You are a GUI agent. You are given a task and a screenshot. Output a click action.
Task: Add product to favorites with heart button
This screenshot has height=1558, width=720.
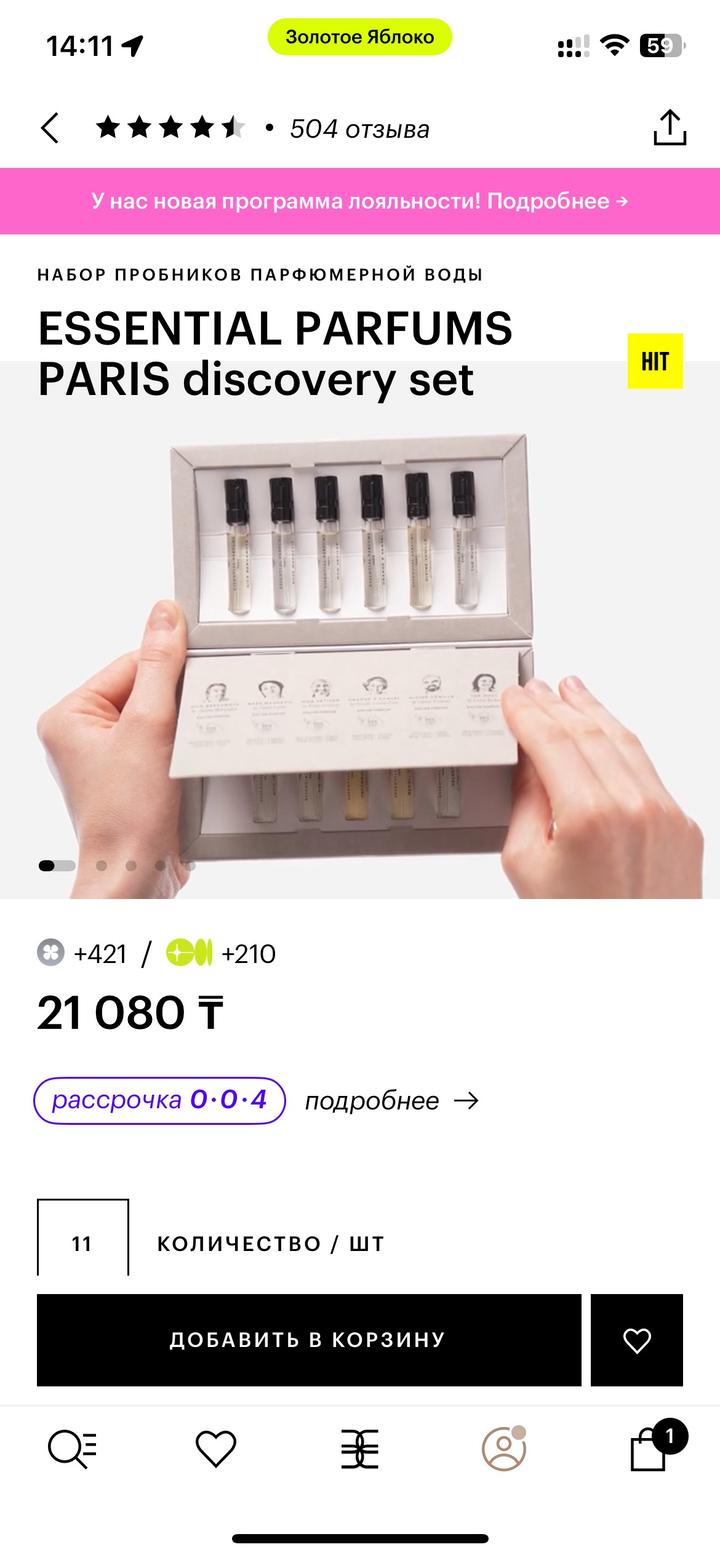[x=636, y=1340]
